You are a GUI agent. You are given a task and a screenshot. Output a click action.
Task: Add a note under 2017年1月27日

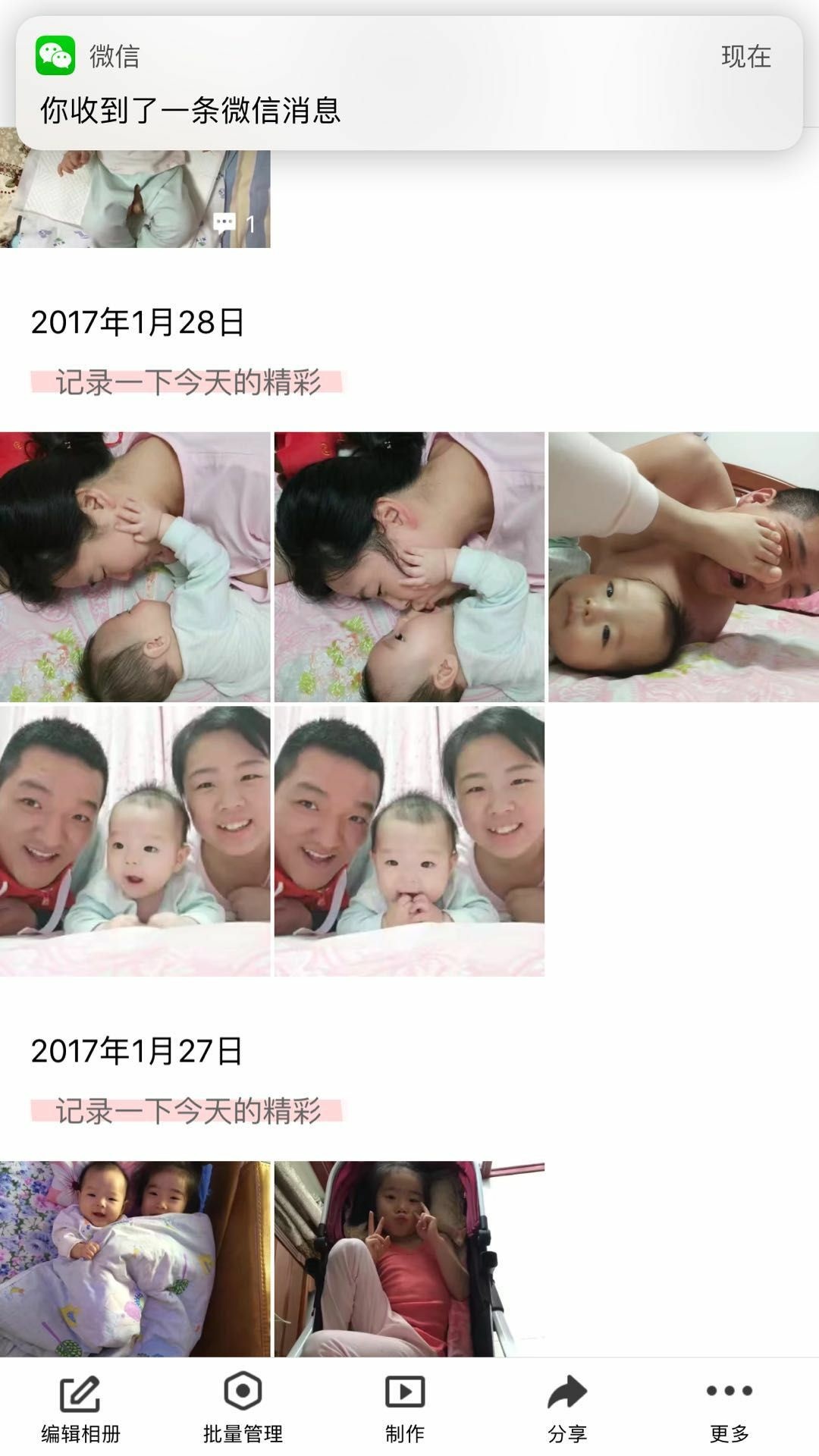tap(187, 1111)
